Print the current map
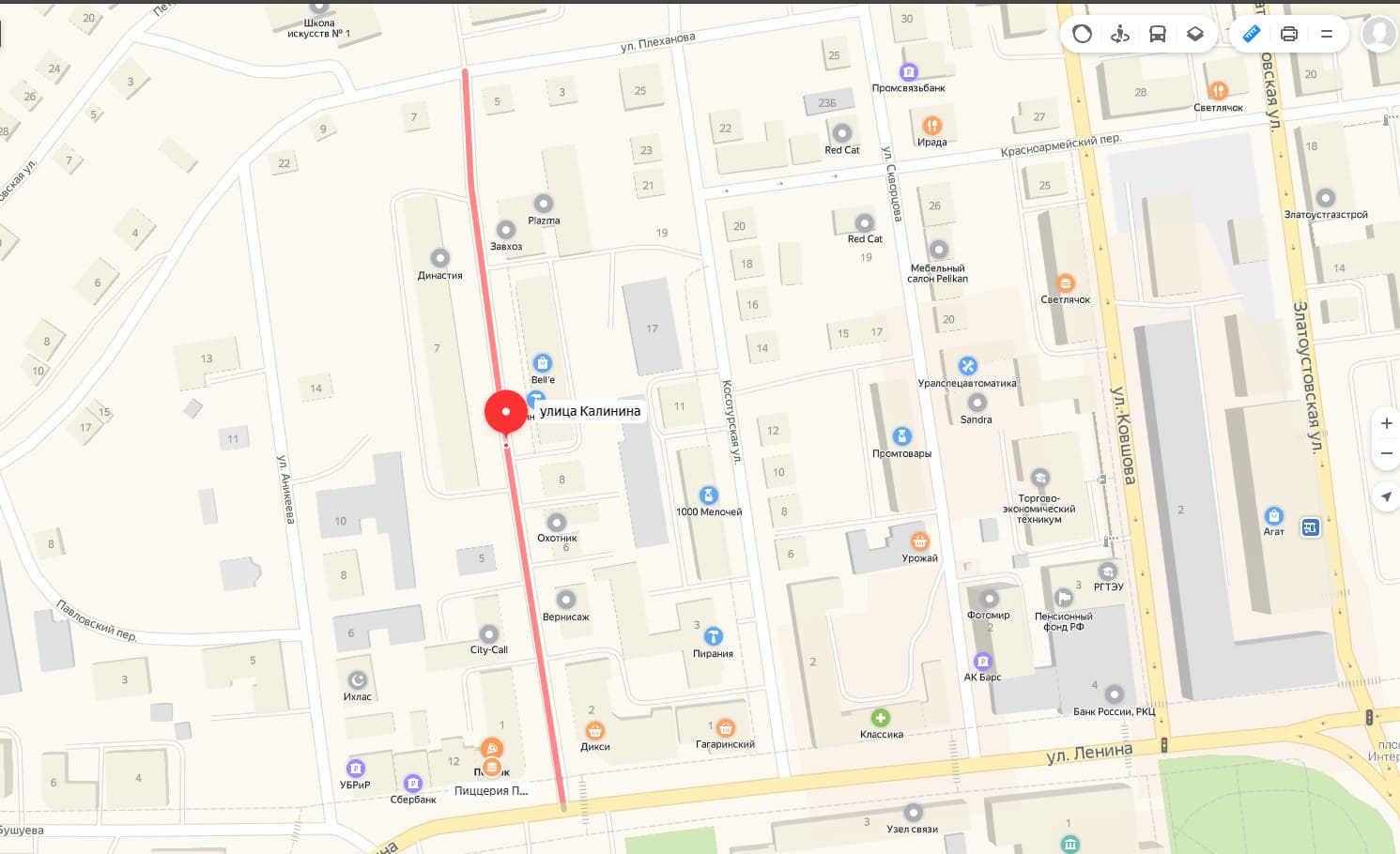The width and height of the screenshot is (1400, 854). tap(1289, 34)
